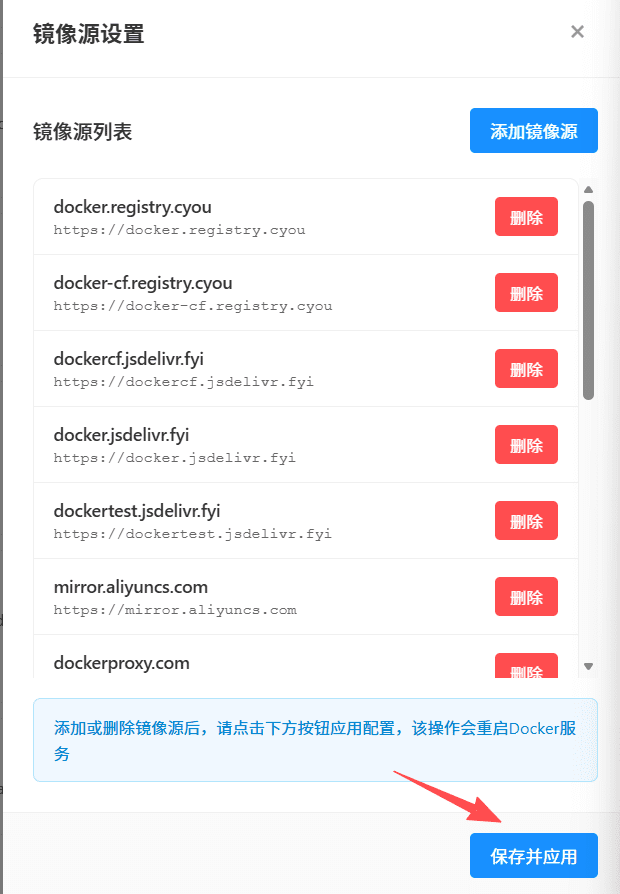620x894 pixels.
Task: Delete the mirror.aliyuncs.com mirror
Action: pos(526,597)
